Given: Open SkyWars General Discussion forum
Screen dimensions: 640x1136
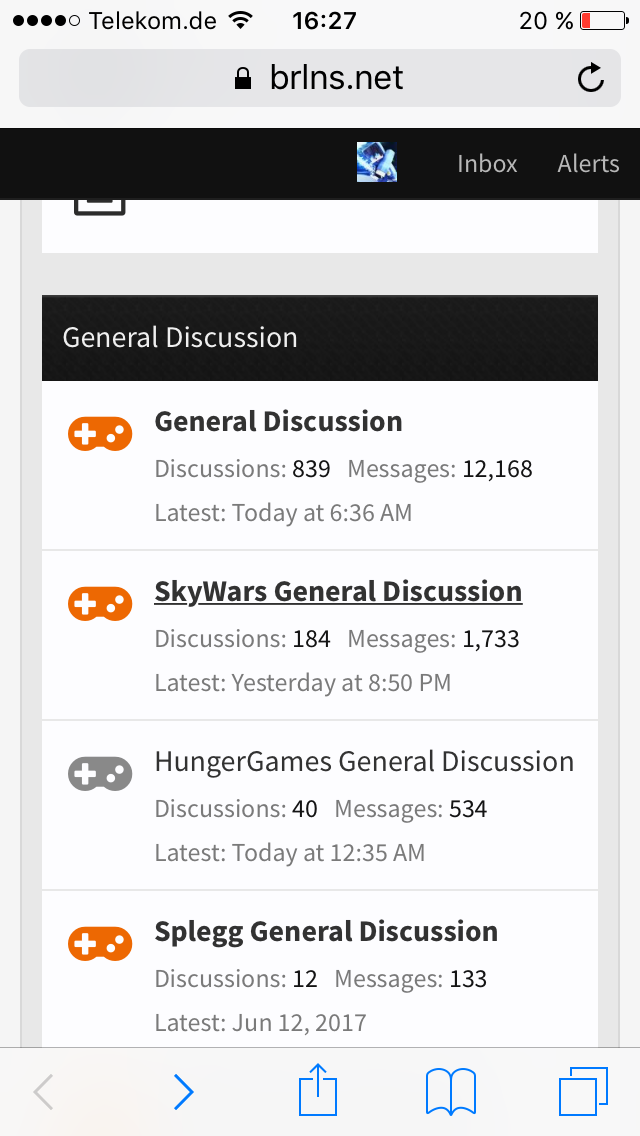Looking at the screenshot, I should [338, 591].
